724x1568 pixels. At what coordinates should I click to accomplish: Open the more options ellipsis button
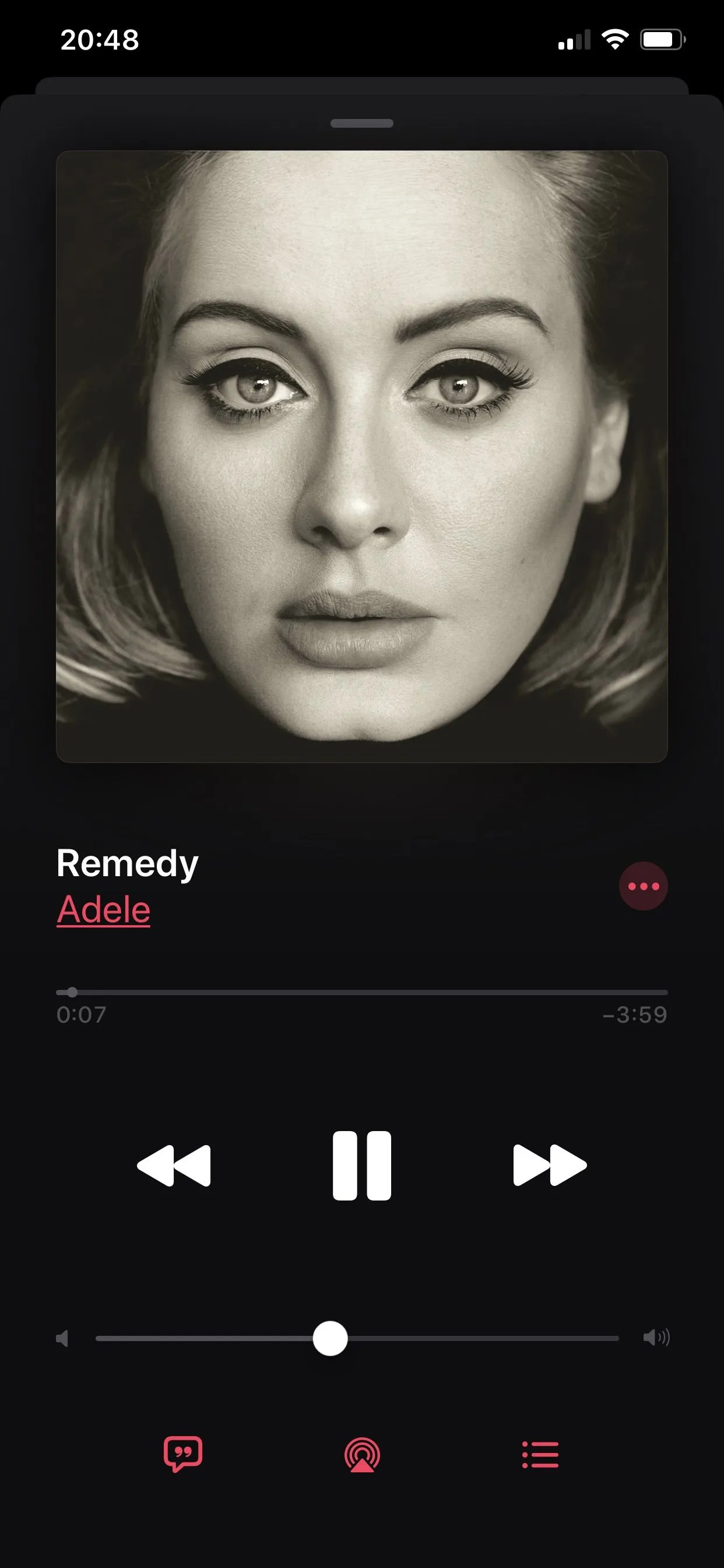643,886
